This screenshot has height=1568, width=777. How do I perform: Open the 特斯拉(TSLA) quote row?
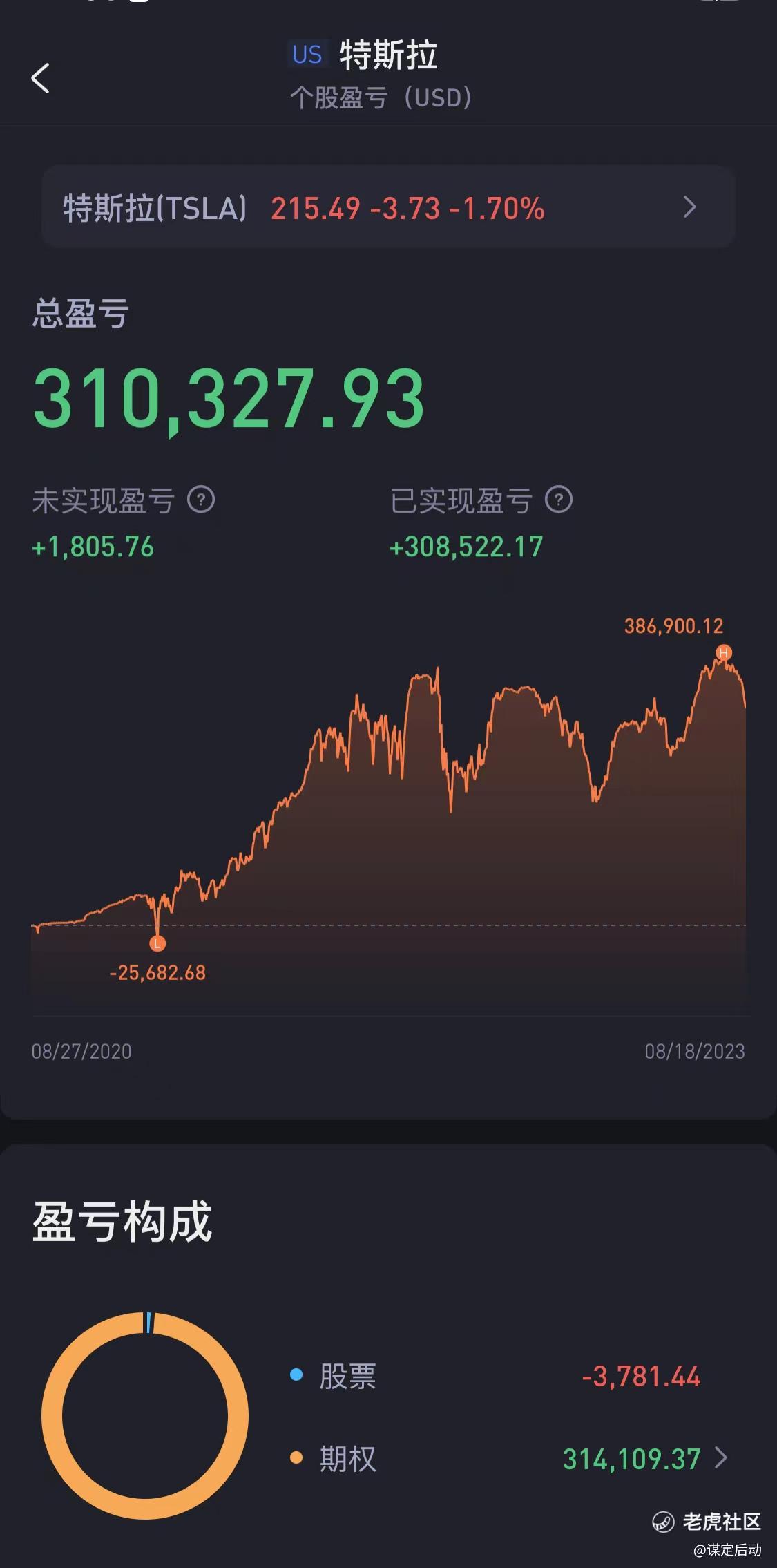tap(387, 207)
